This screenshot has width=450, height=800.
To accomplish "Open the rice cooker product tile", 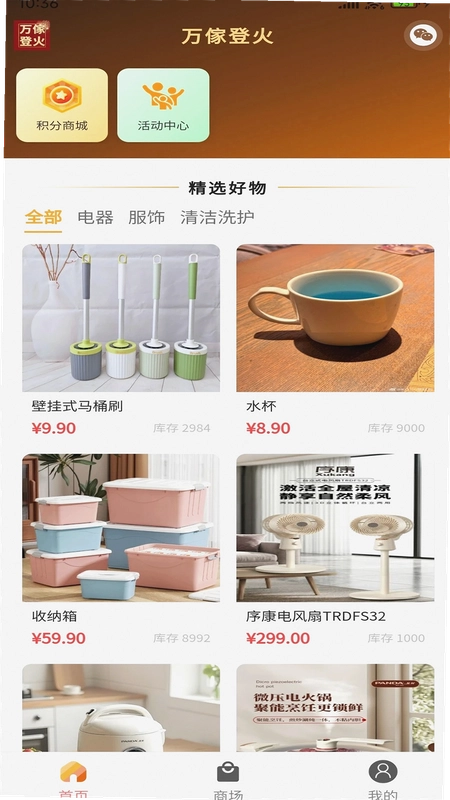I will (x=121, y=708).
